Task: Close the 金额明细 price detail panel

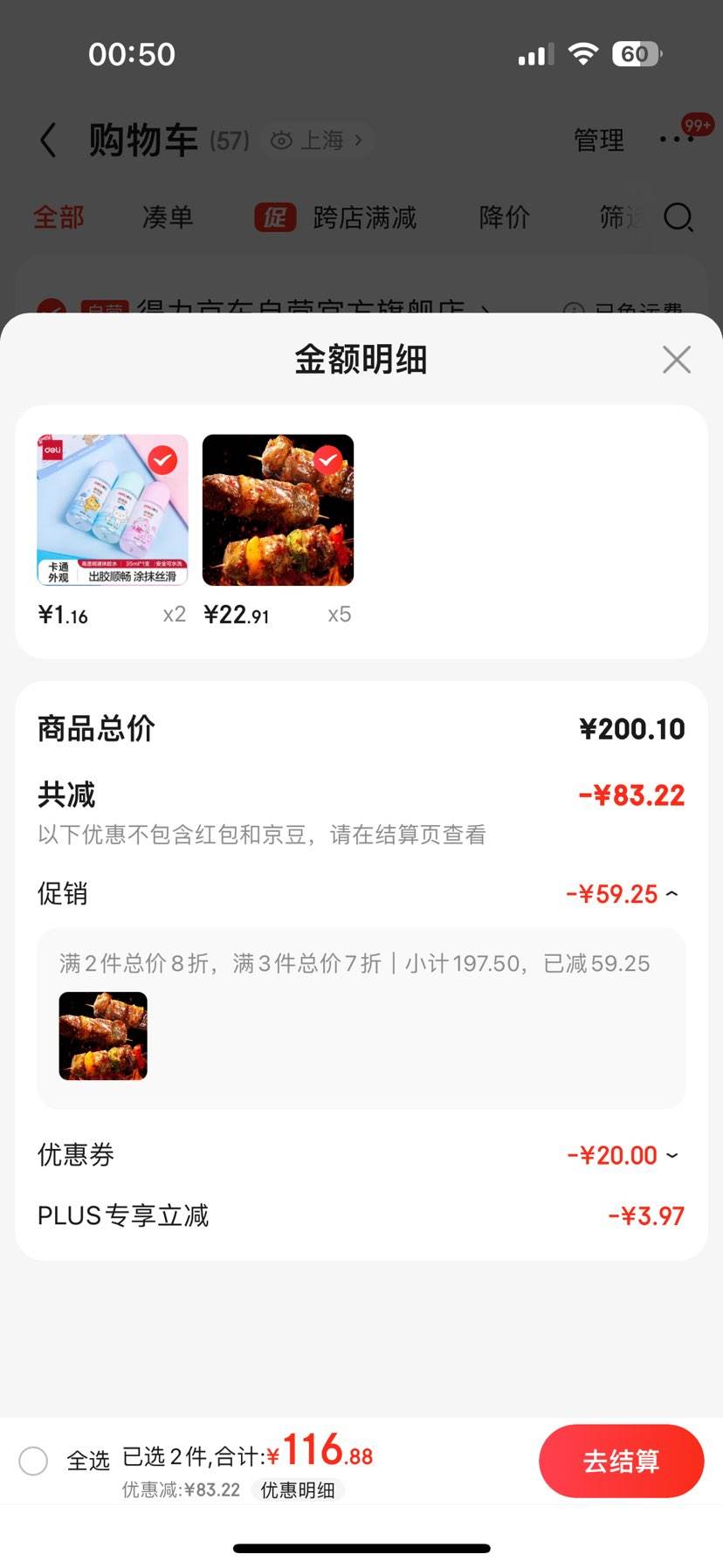Action: (676, 359)
